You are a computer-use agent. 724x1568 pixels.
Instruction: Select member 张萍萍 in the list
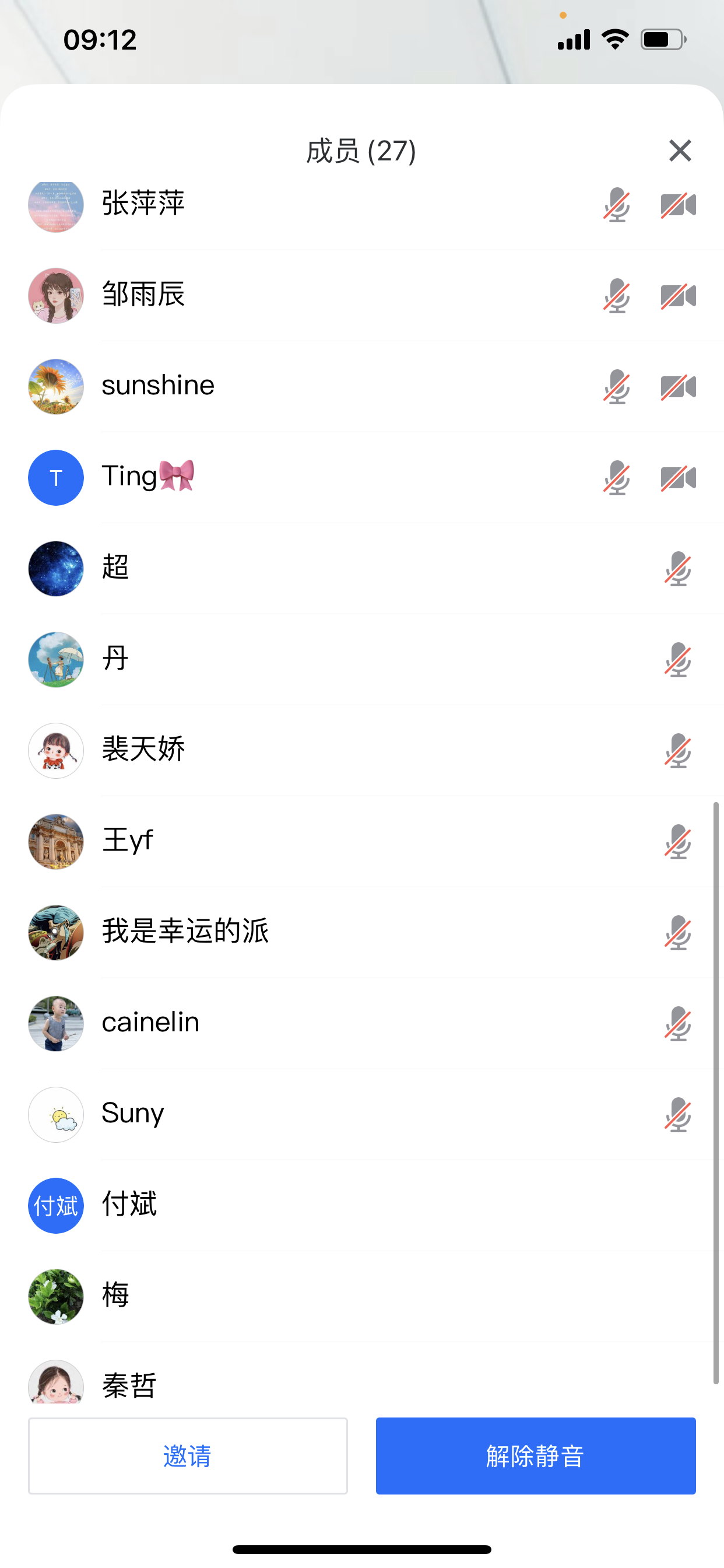[x=143, y=204]
